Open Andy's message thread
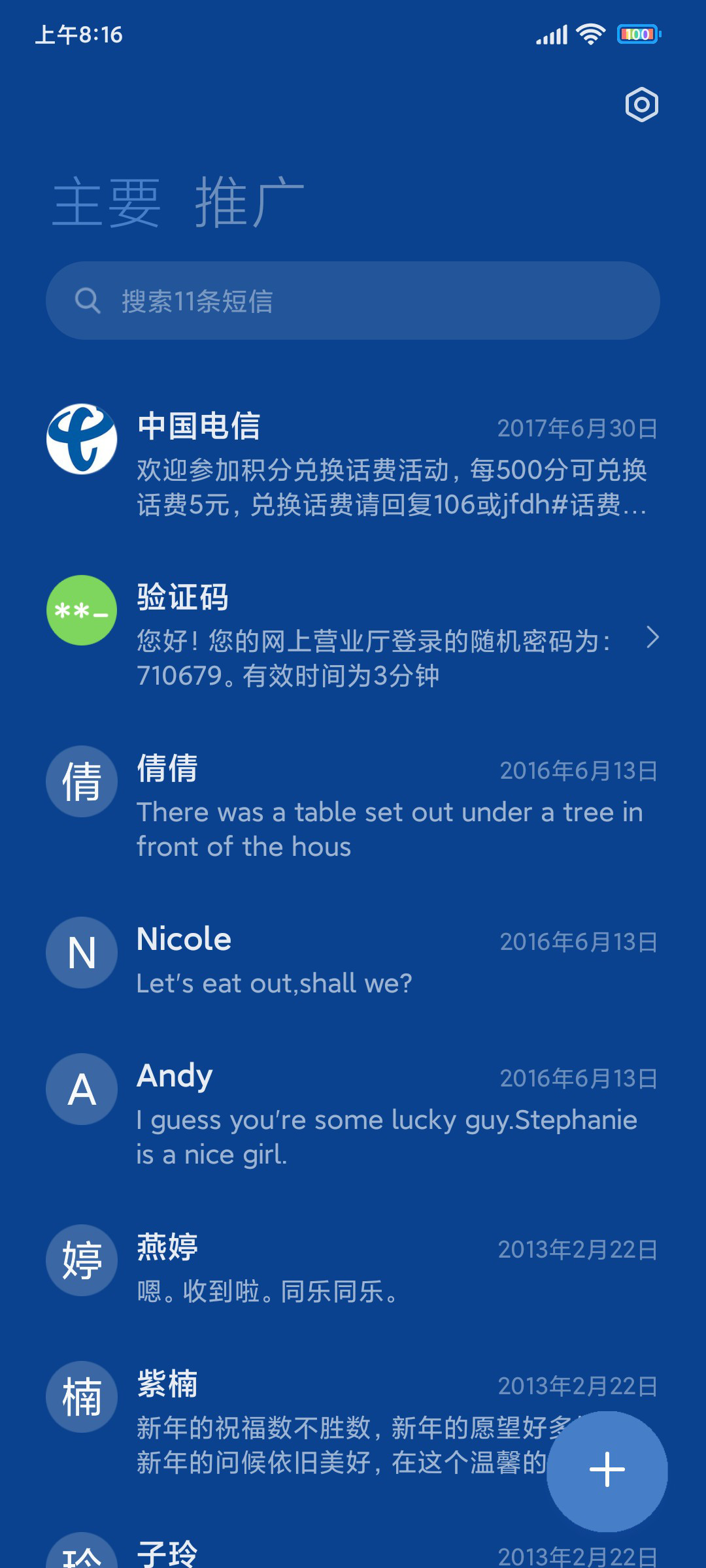Screen dimensions: 706x1568 (x=353, y=1111)
